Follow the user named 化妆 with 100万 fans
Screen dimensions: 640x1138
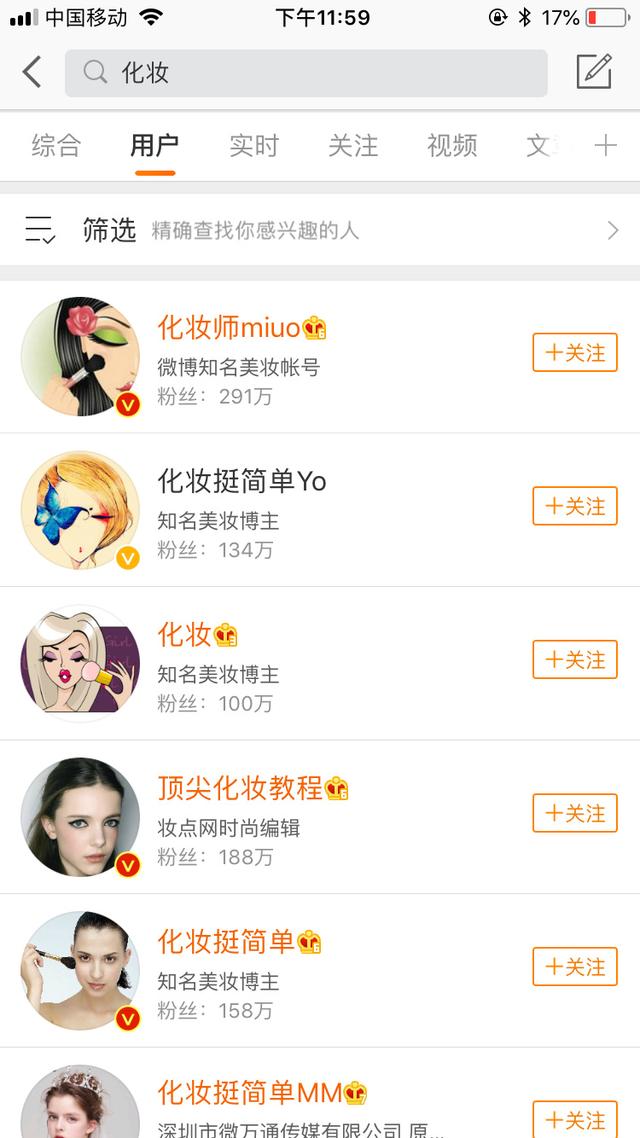575,660
